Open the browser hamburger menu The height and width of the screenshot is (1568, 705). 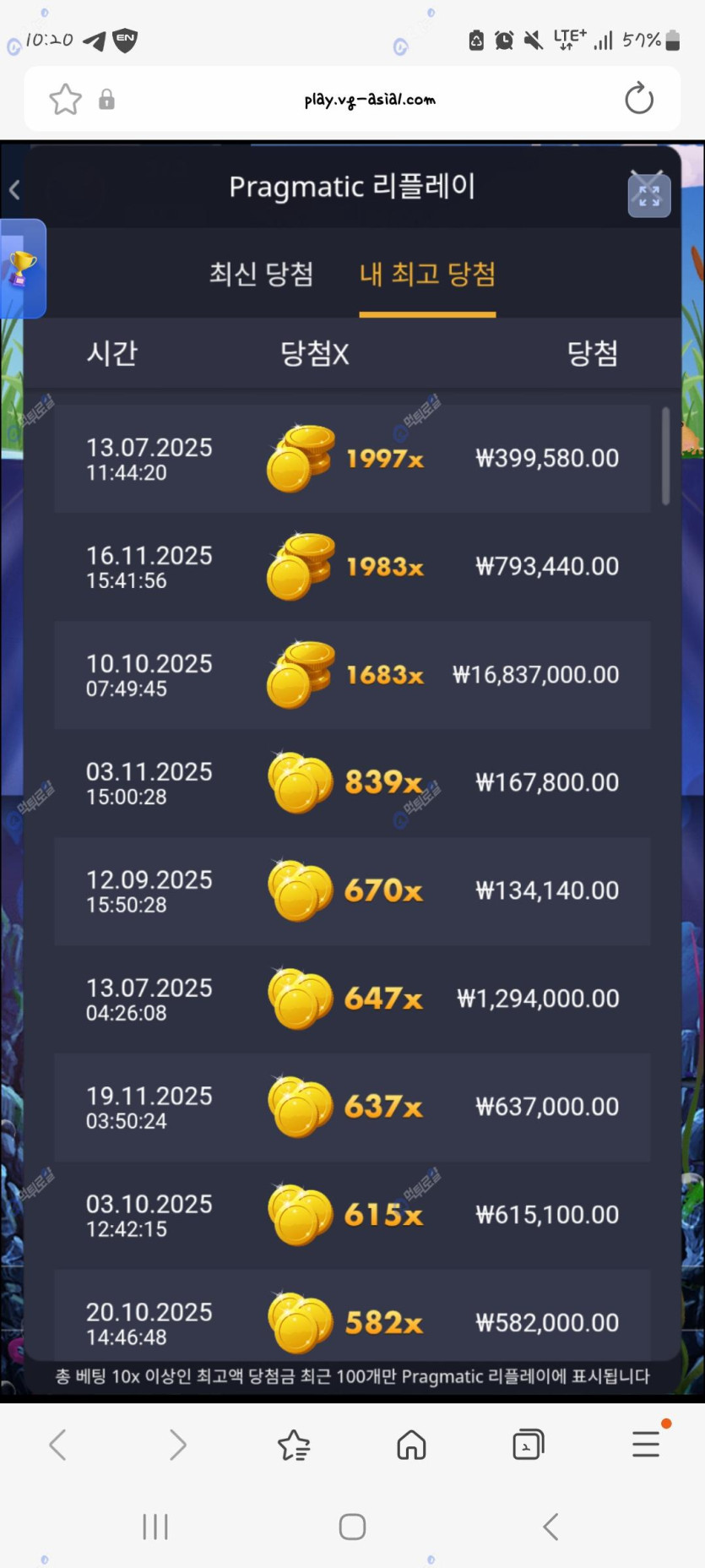[x=646, y=1444]
